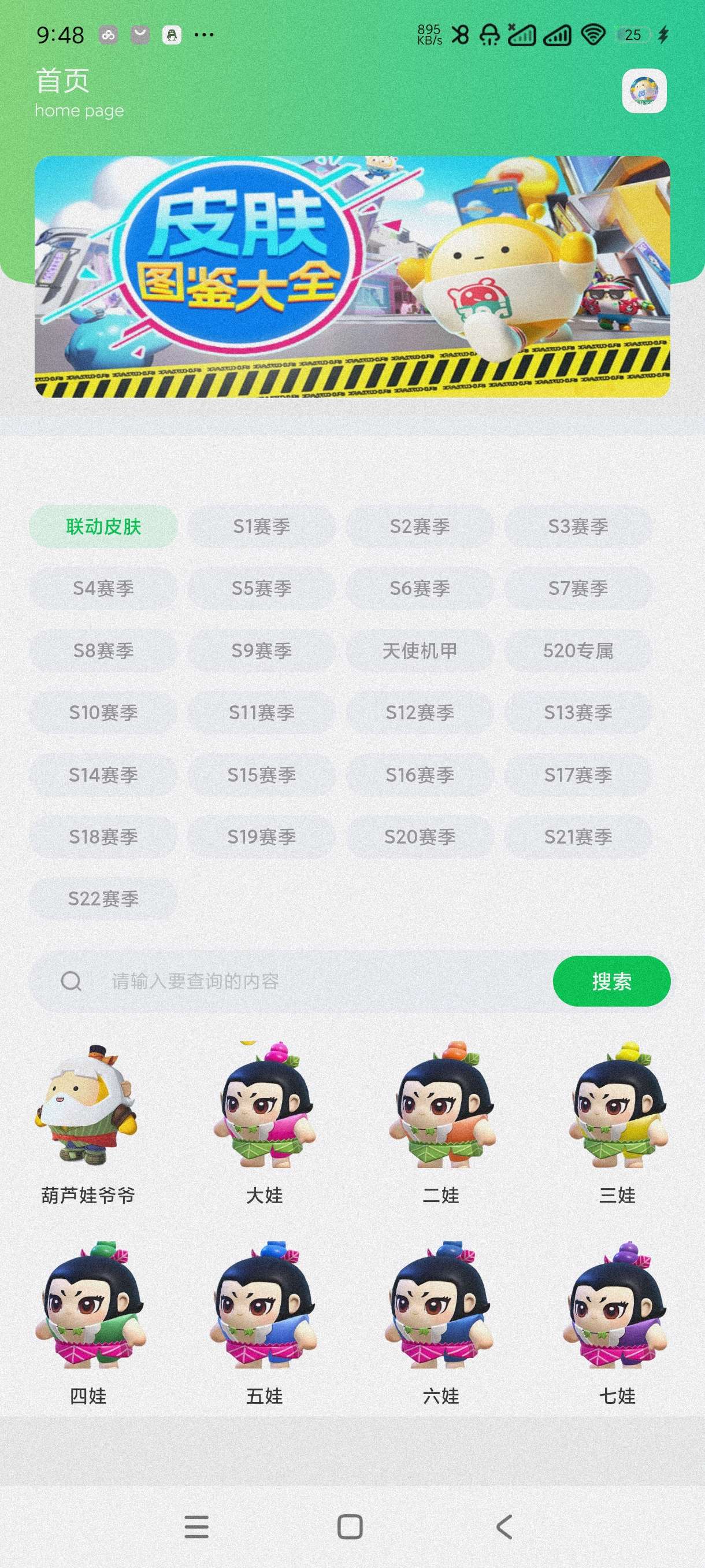Select the 天使机甲 category
The width and height of the screenshot is (705, 1568).
[x=420, y=650]
